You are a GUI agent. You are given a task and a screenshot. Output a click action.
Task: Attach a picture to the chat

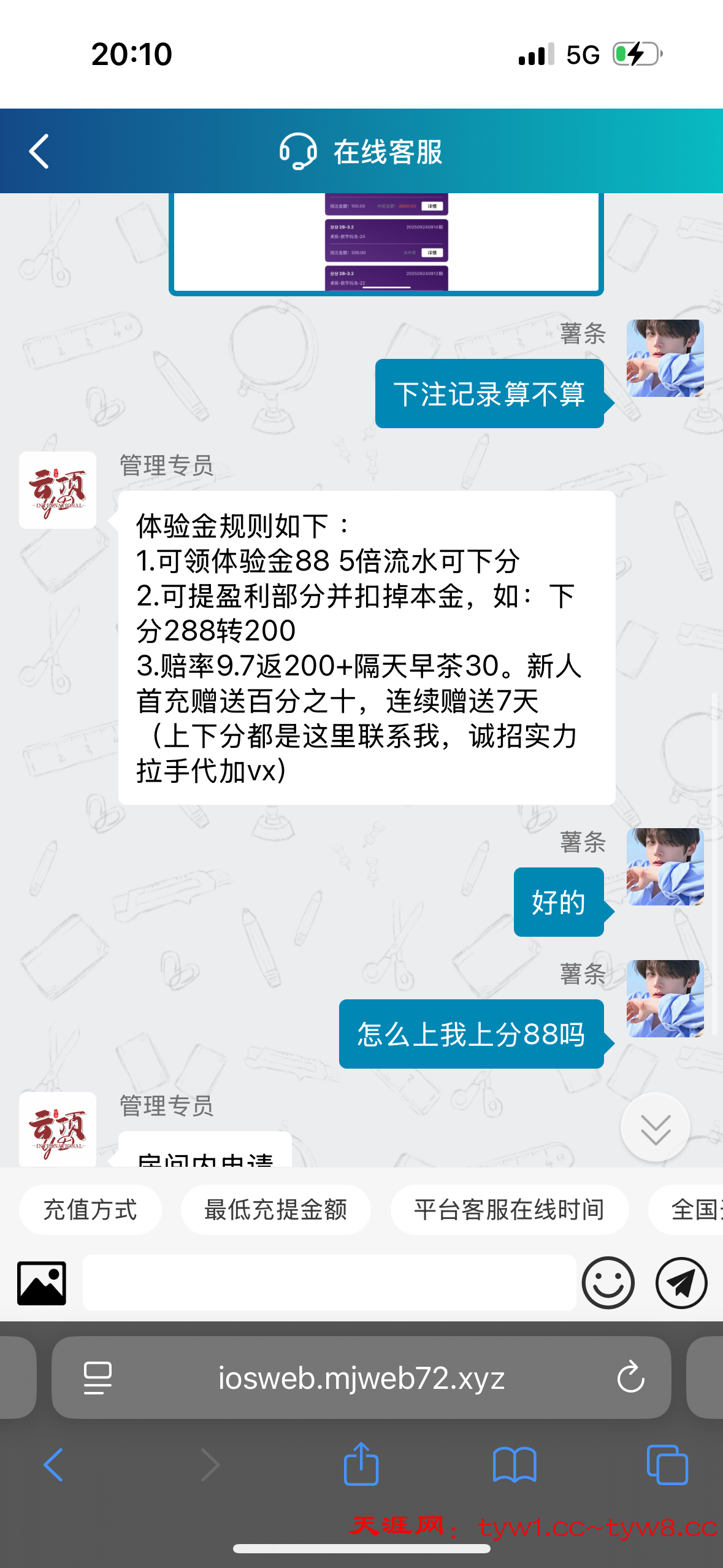(x=42, y=1283)
